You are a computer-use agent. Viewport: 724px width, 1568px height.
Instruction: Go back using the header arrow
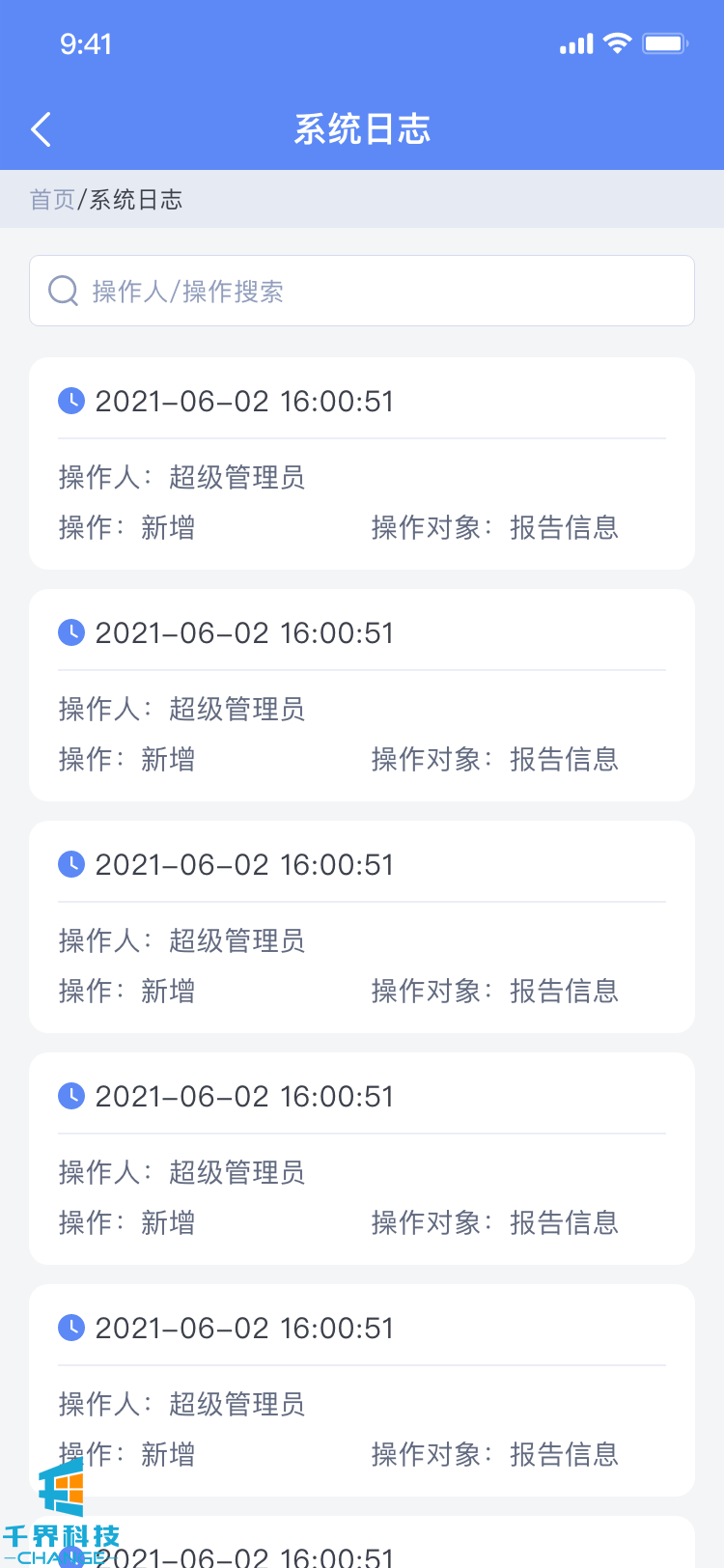(41, 129)
